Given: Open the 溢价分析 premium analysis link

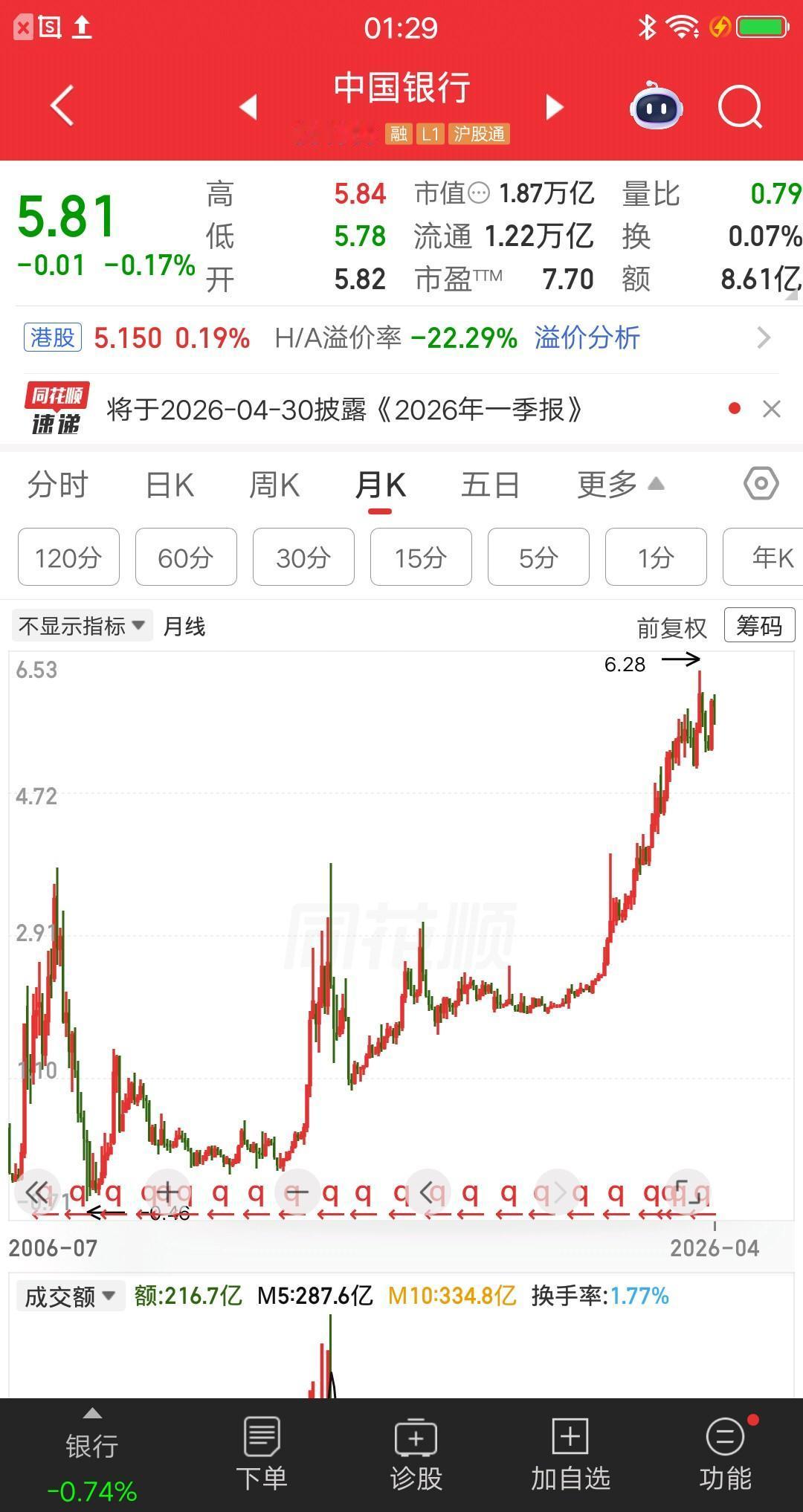Looking at the screenshot, I should pos(587,337).
